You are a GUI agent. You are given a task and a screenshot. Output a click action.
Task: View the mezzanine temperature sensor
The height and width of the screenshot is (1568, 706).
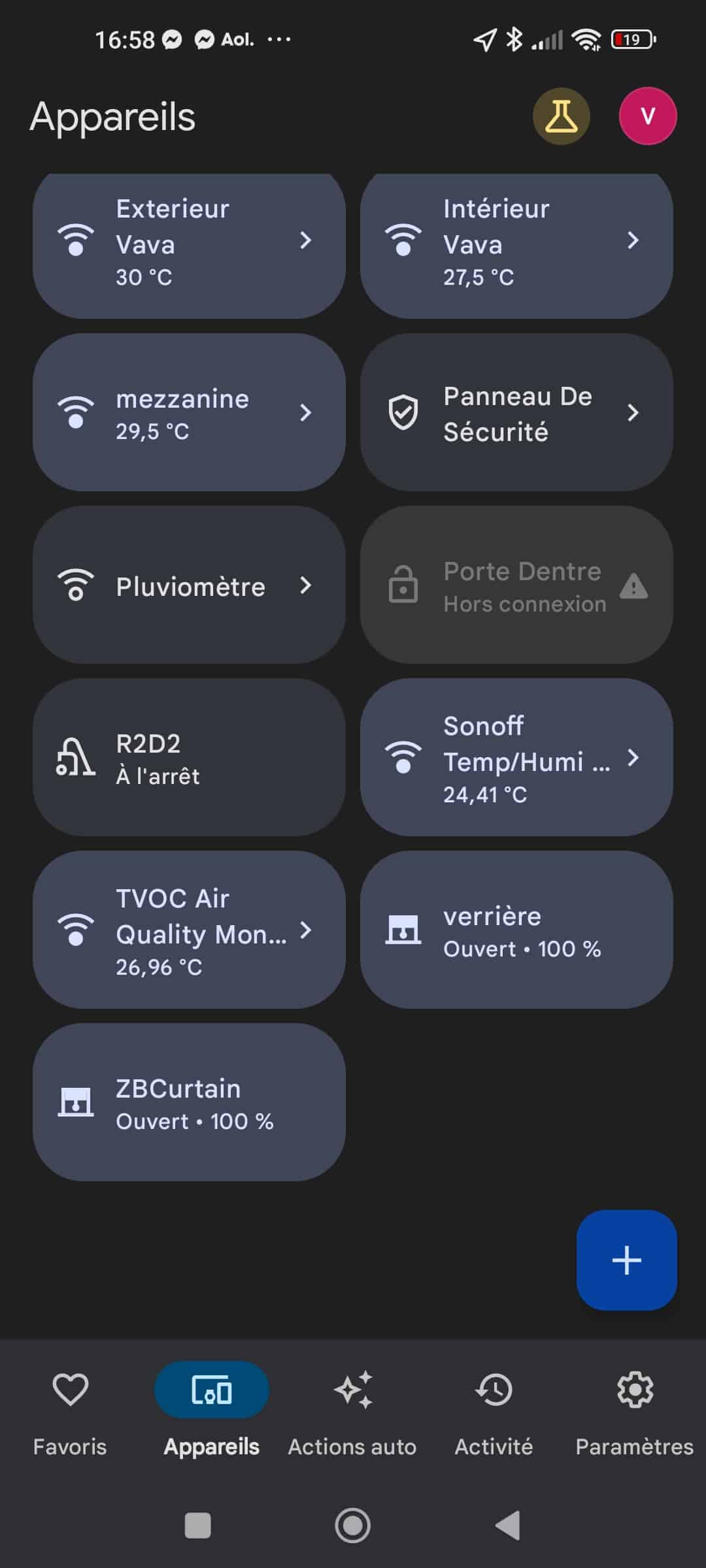coord(189,413)
